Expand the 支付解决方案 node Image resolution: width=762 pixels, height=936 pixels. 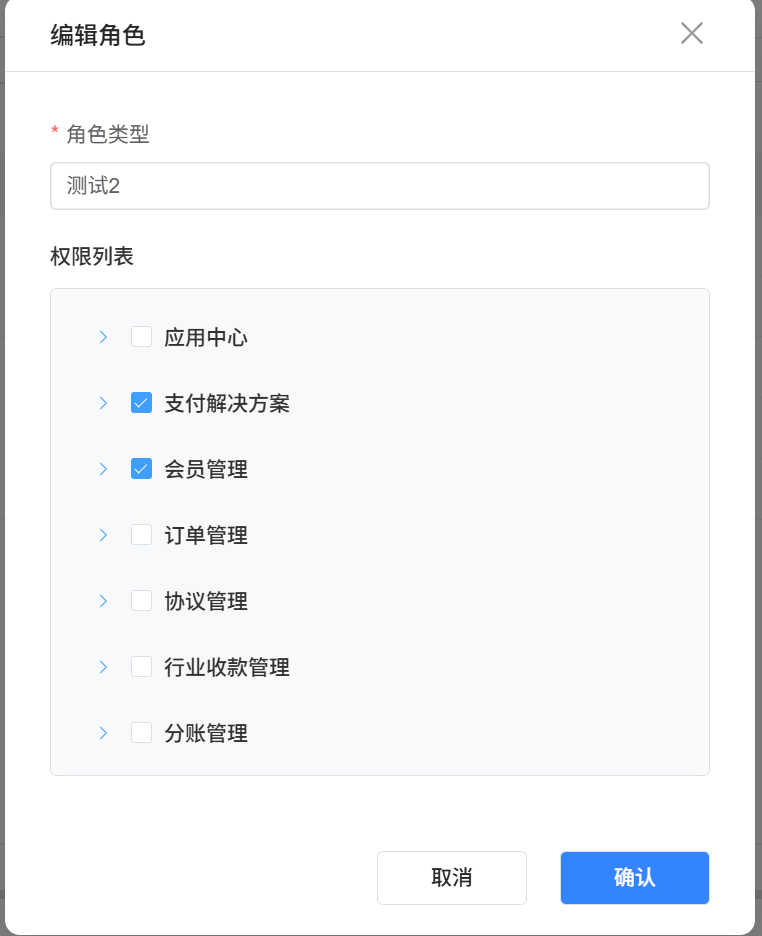coord(103,403)
